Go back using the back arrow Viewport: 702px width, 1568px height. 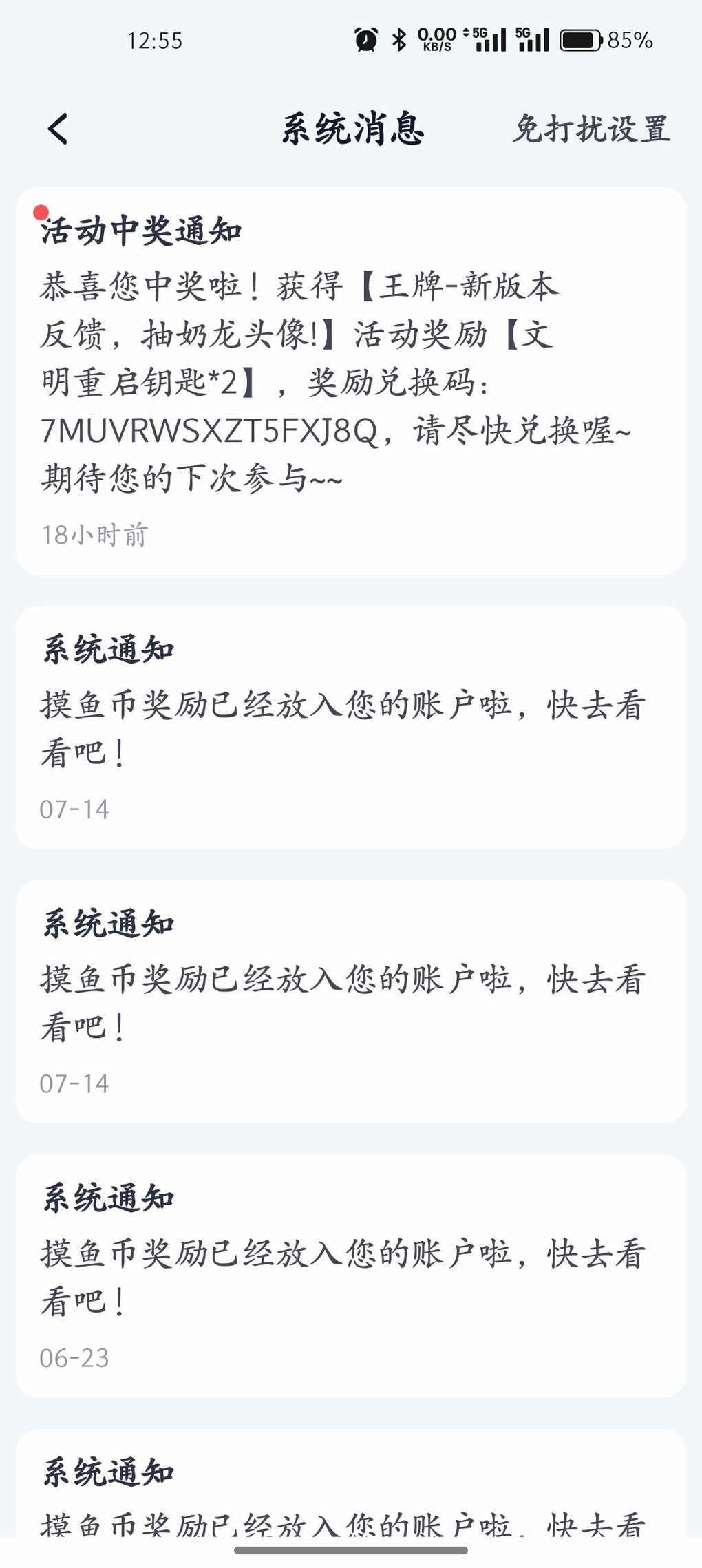click(x=58, y=129)
